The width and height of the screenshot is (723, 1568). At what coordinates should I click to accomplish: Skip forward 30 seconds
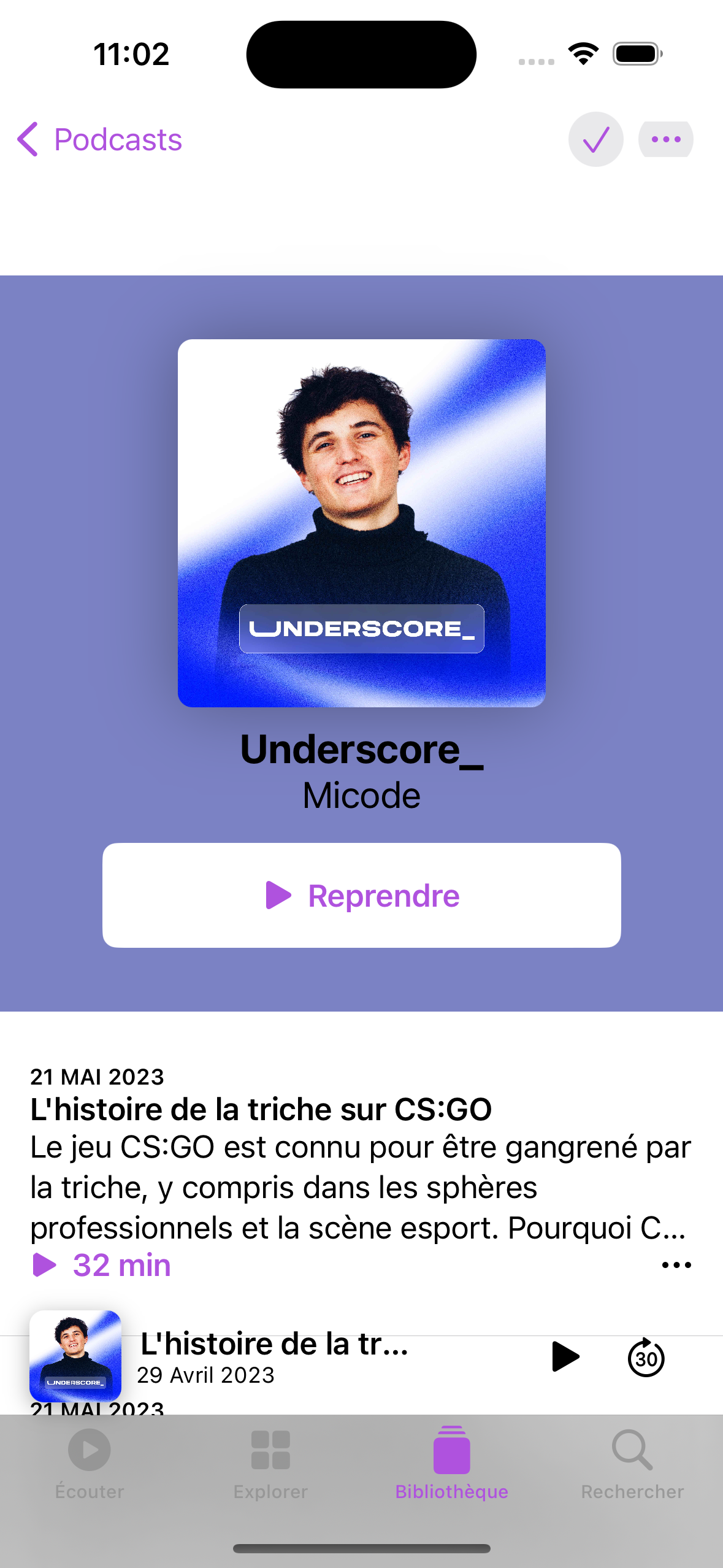tap(646, 1357)
